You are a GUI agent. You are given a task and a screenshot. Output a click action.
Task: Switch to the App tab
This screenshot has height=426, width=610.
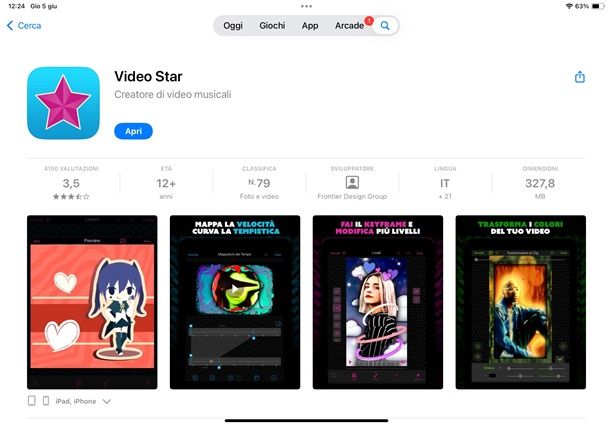click(x=310, y=25)
